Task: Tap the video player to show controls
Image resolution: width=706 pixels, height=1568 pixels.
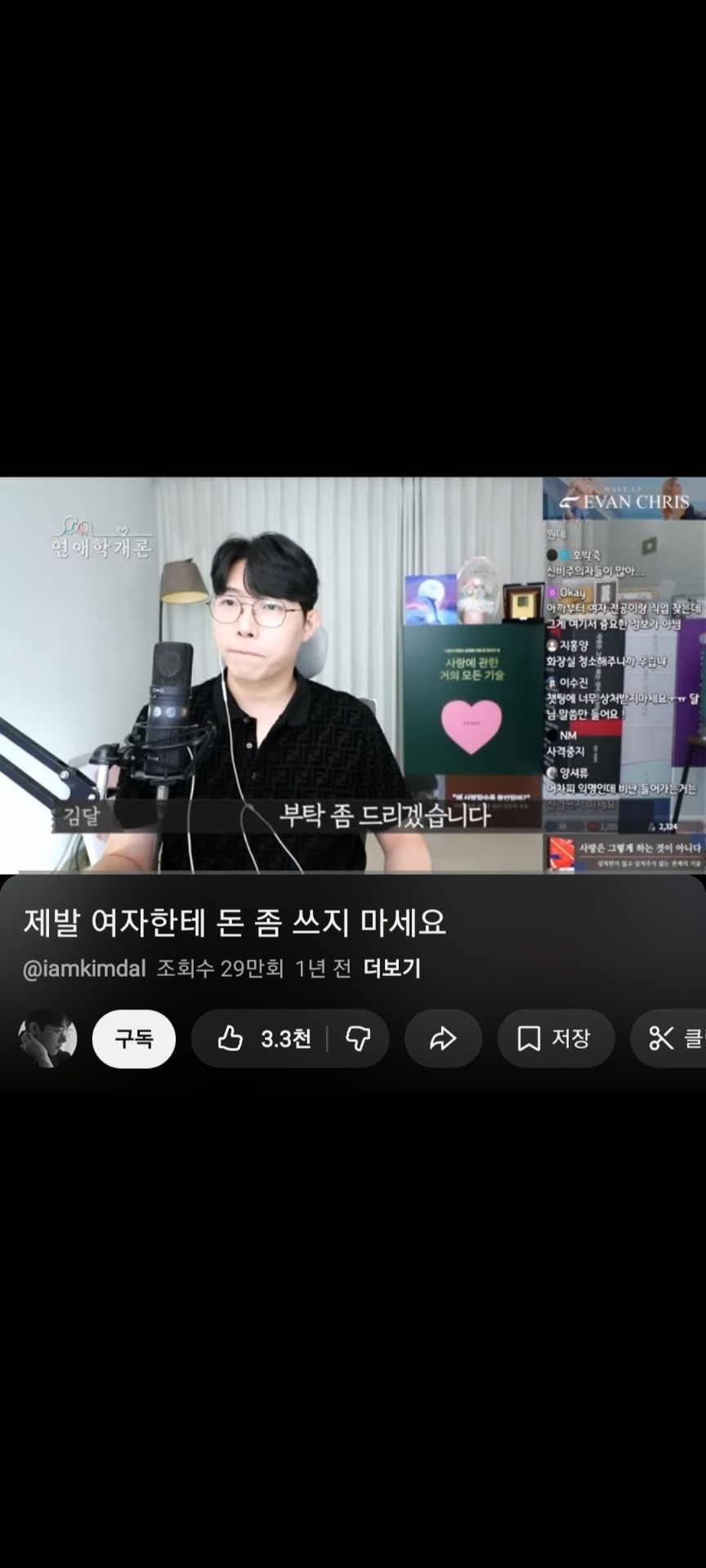Action: pyautogui.click(x=353, y=675)
